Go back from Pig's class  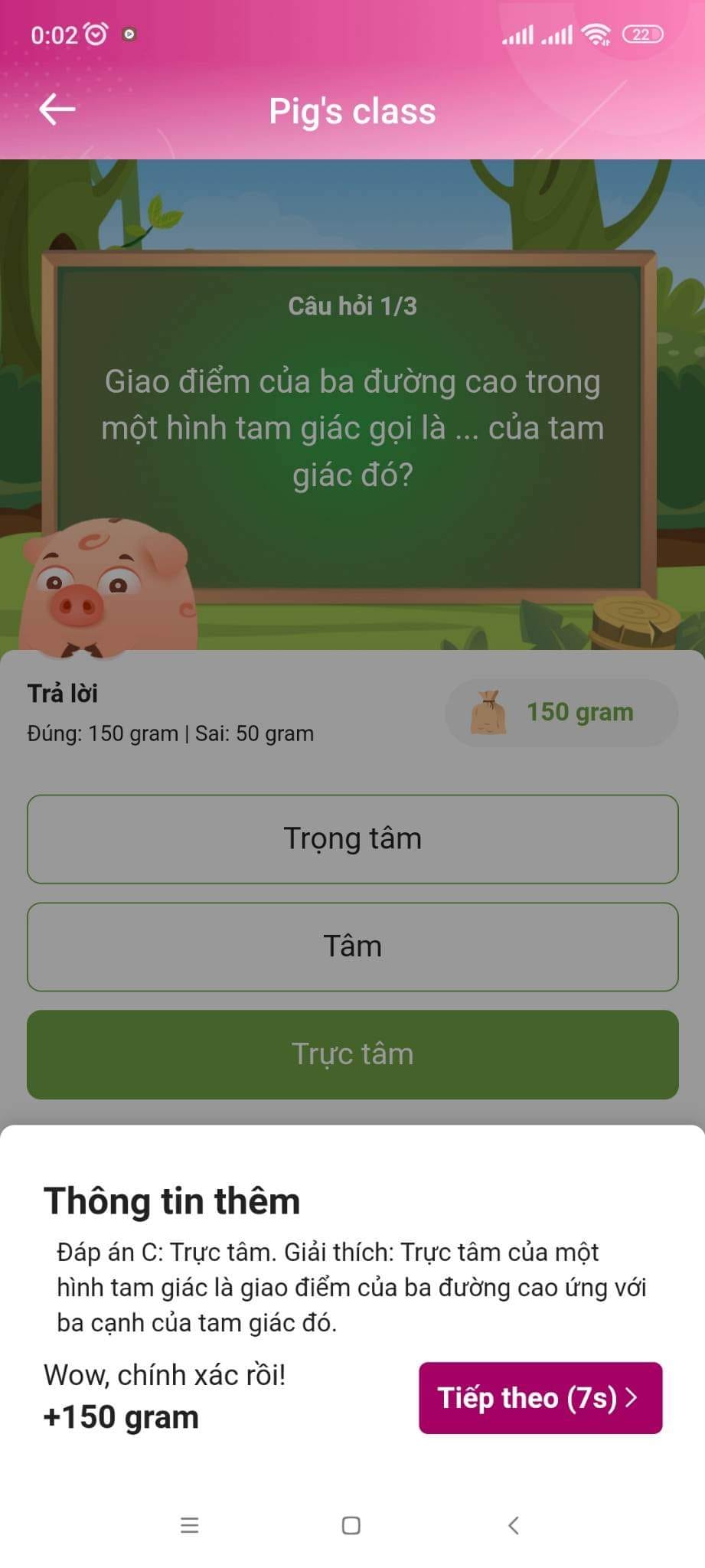coord(57,109)
